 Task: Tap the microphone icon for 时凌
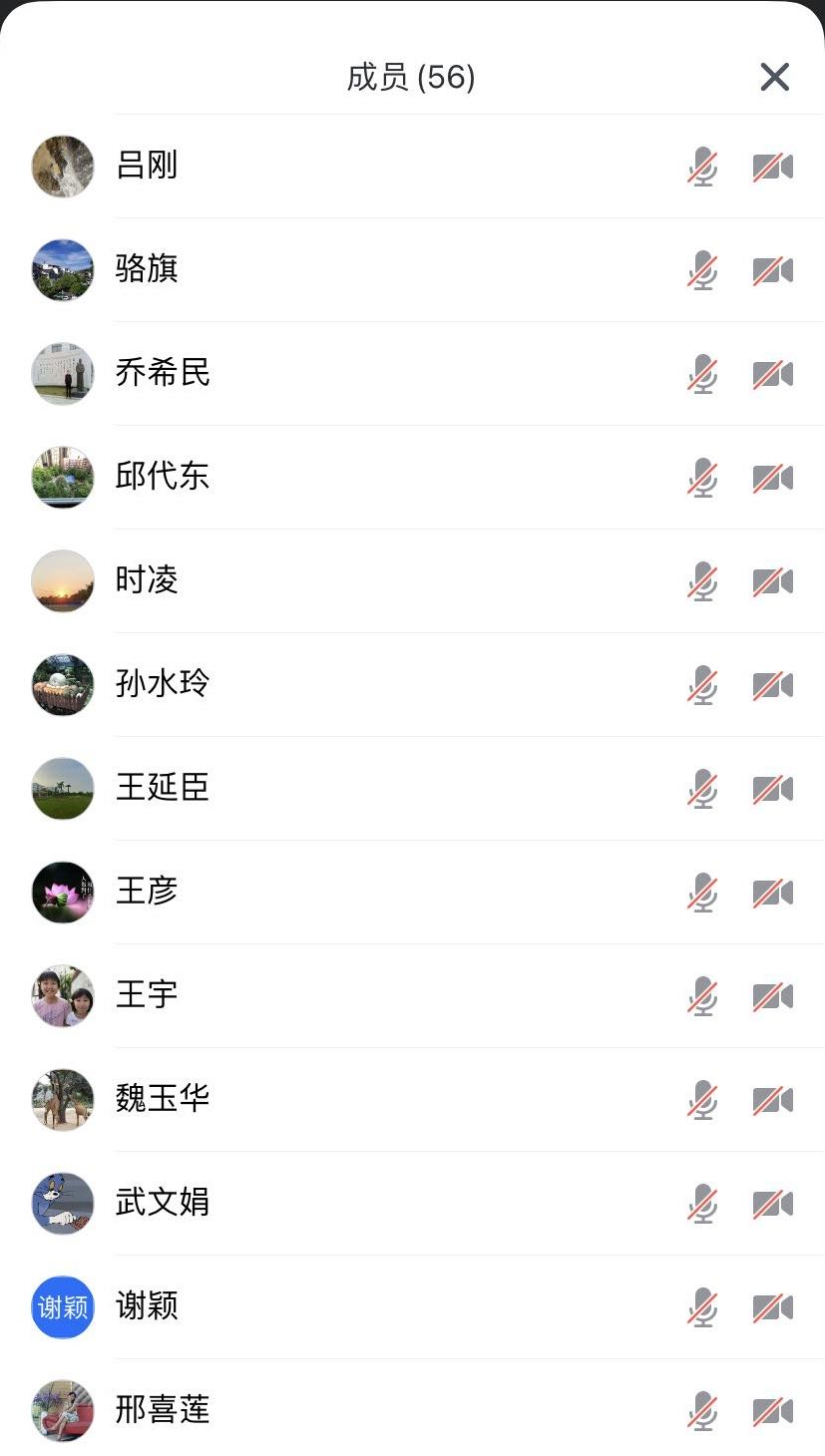[703, 581]
